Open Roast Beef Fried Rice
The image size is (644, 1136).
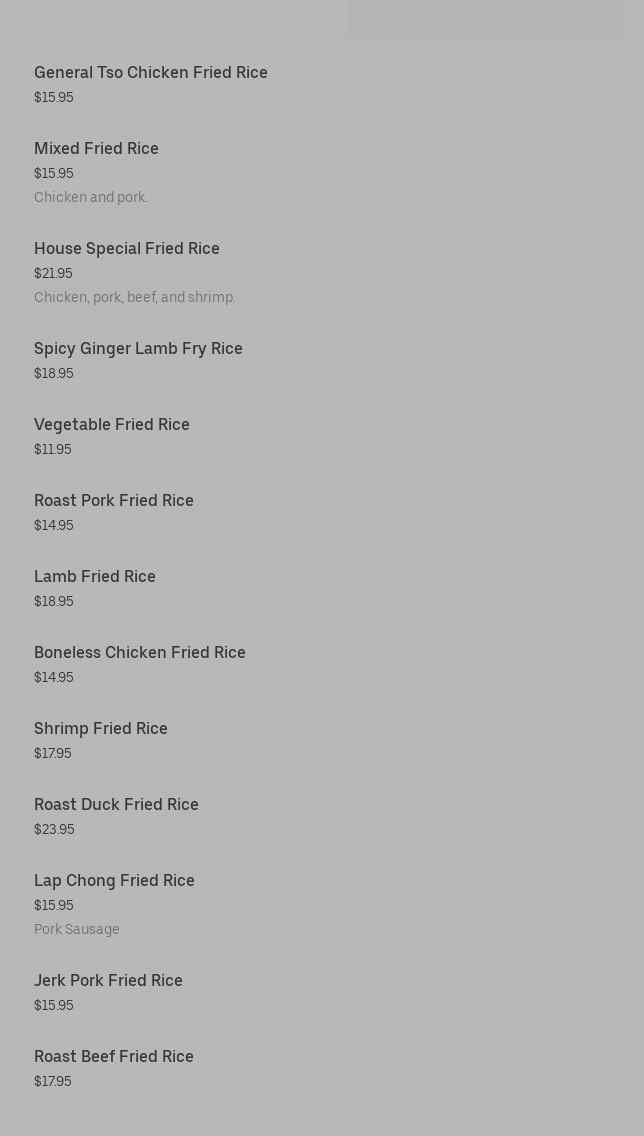pyautogui.click(x=114, y=1057)
